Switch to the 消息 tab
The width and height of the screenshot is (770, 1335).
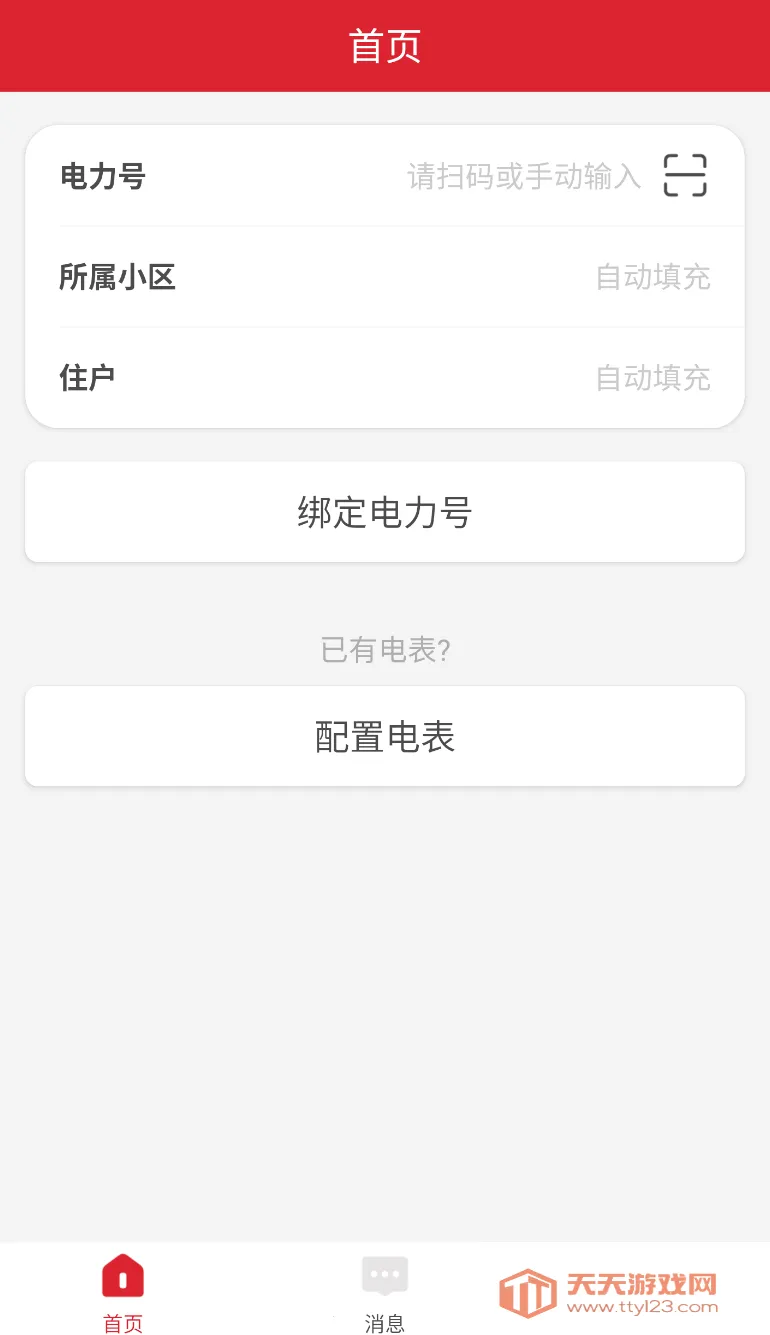(x=385, y=1294)
